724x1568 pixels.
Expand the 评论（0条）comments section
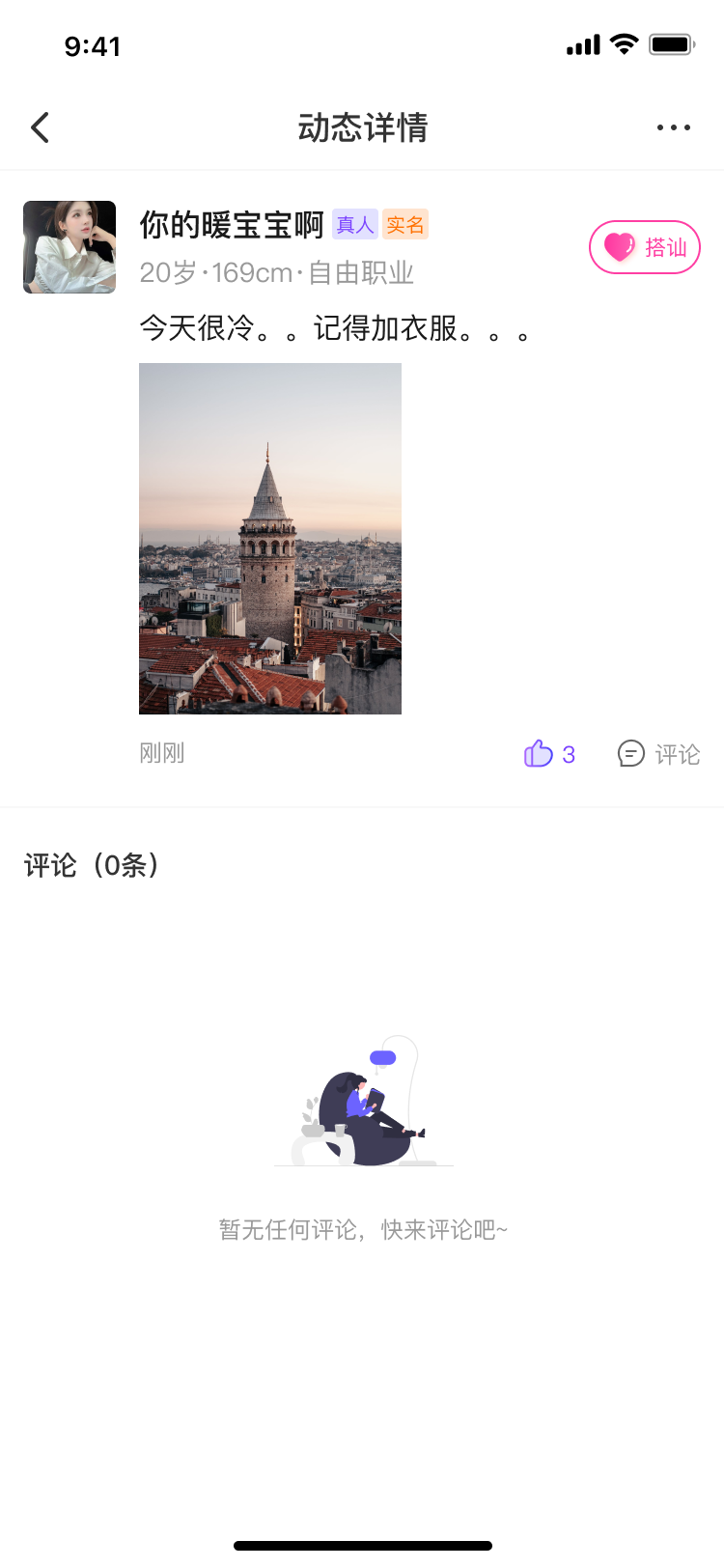click(x=92, y=866)
